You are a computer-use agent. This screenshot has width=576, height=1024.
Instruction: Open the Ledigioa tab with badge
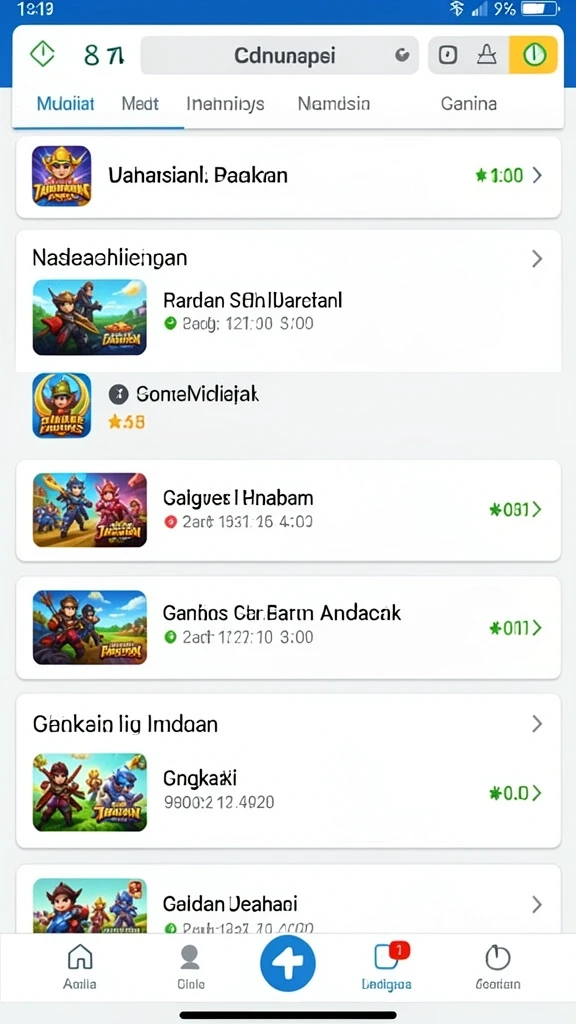pyautogui.click(x=387, y=966)
